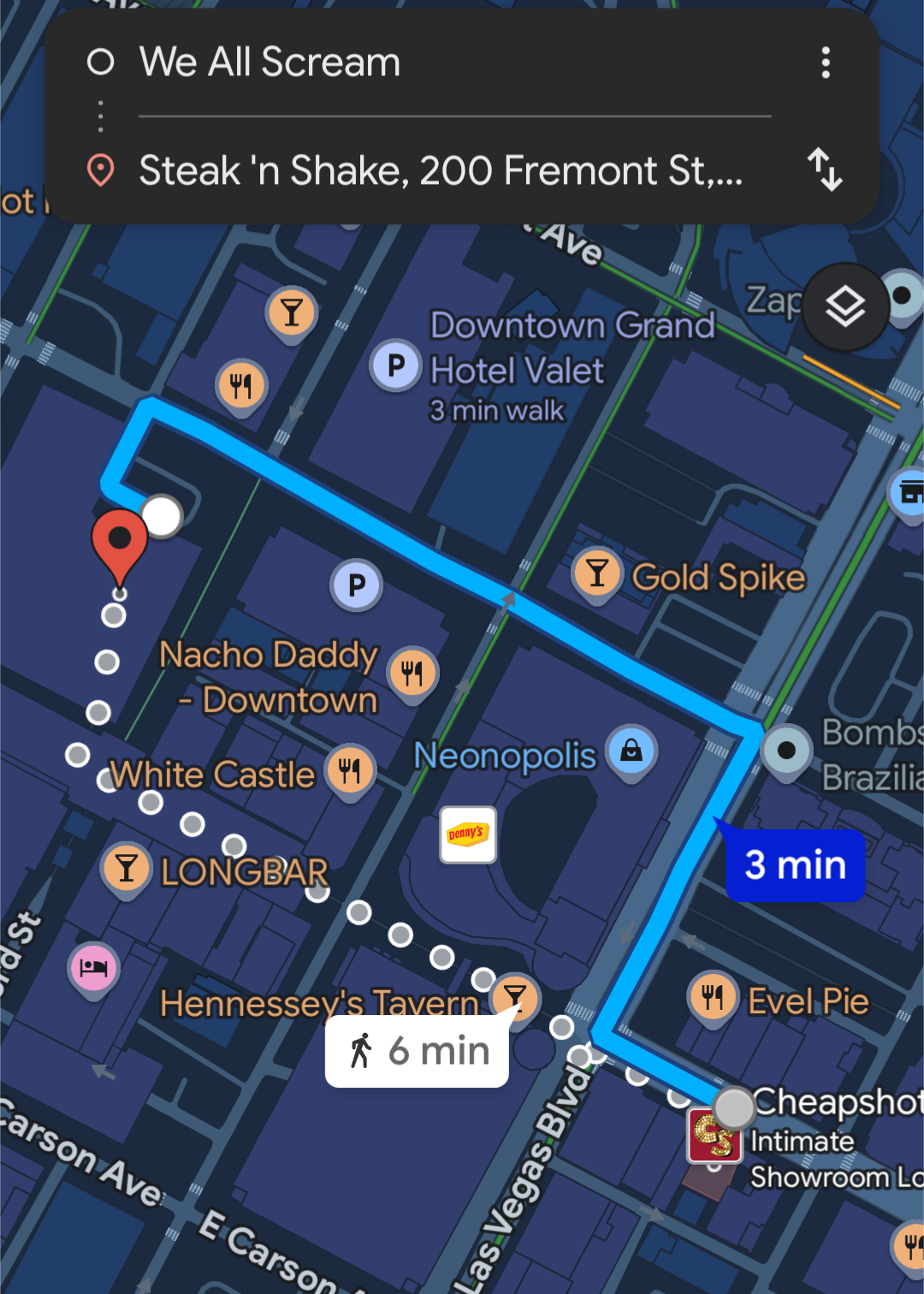Select the 6 min walking route

pyautogui.click(x=418, y=1051)
